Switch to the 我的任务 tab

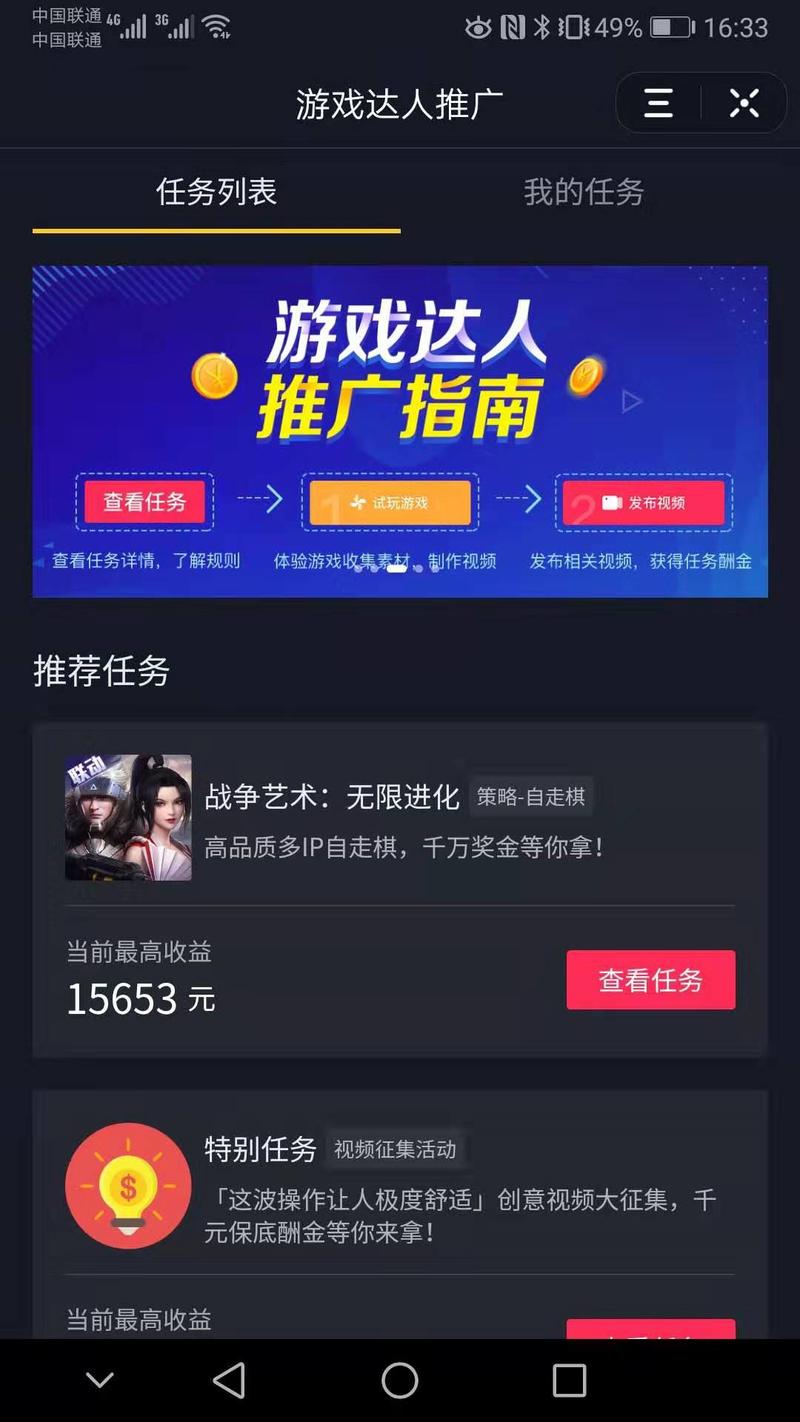pos(584,193)
